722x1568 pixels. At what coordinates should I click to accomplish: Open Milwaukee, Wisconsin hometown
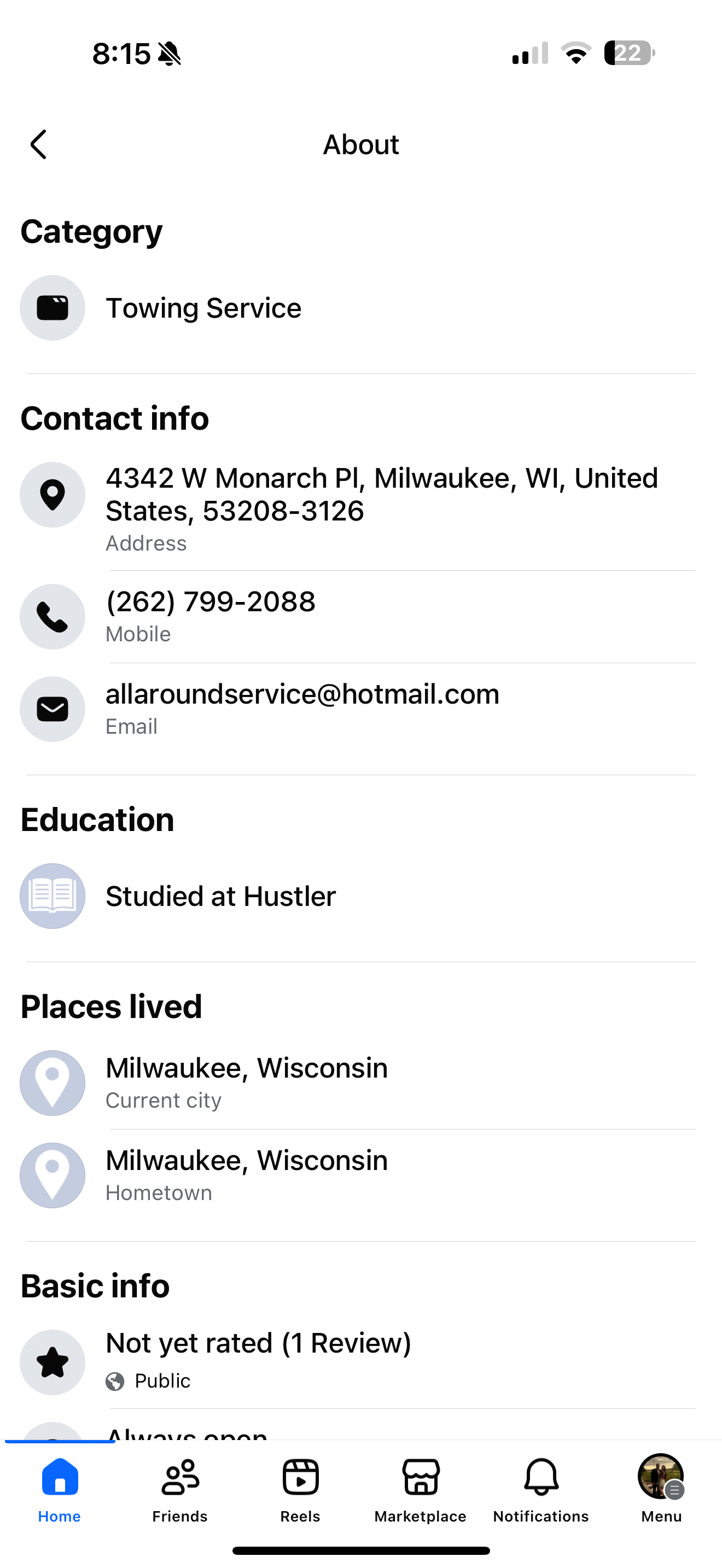point(247,1161)
